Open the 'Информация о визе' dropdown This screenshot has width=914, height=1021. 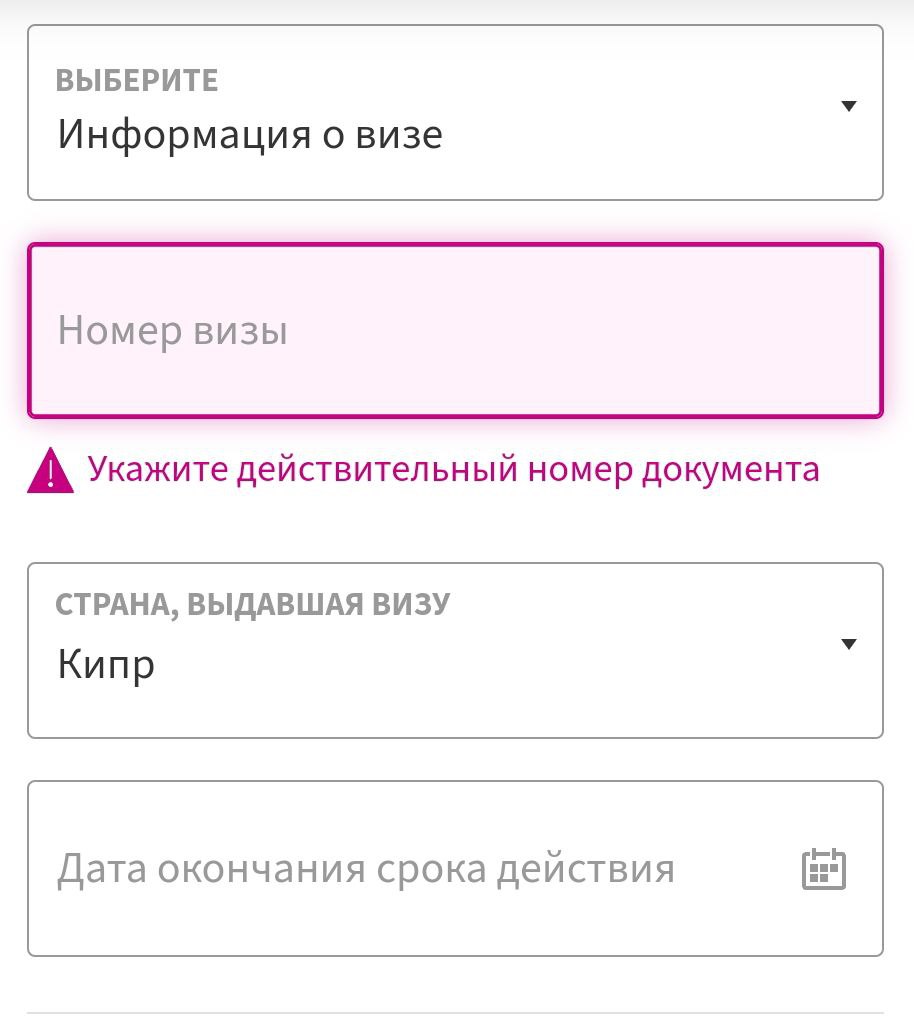point(455,113)
